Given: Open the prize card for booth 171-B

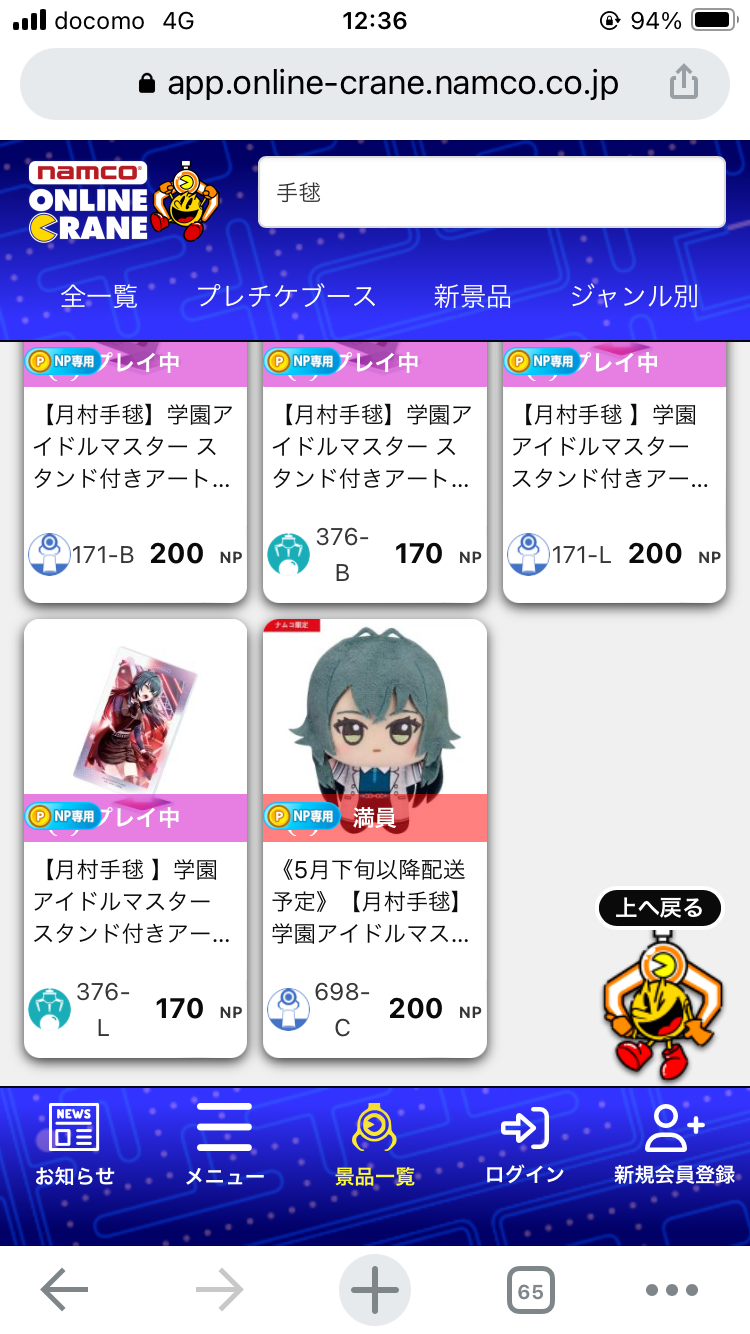Looking at the screenshot, I should point(135,470).
